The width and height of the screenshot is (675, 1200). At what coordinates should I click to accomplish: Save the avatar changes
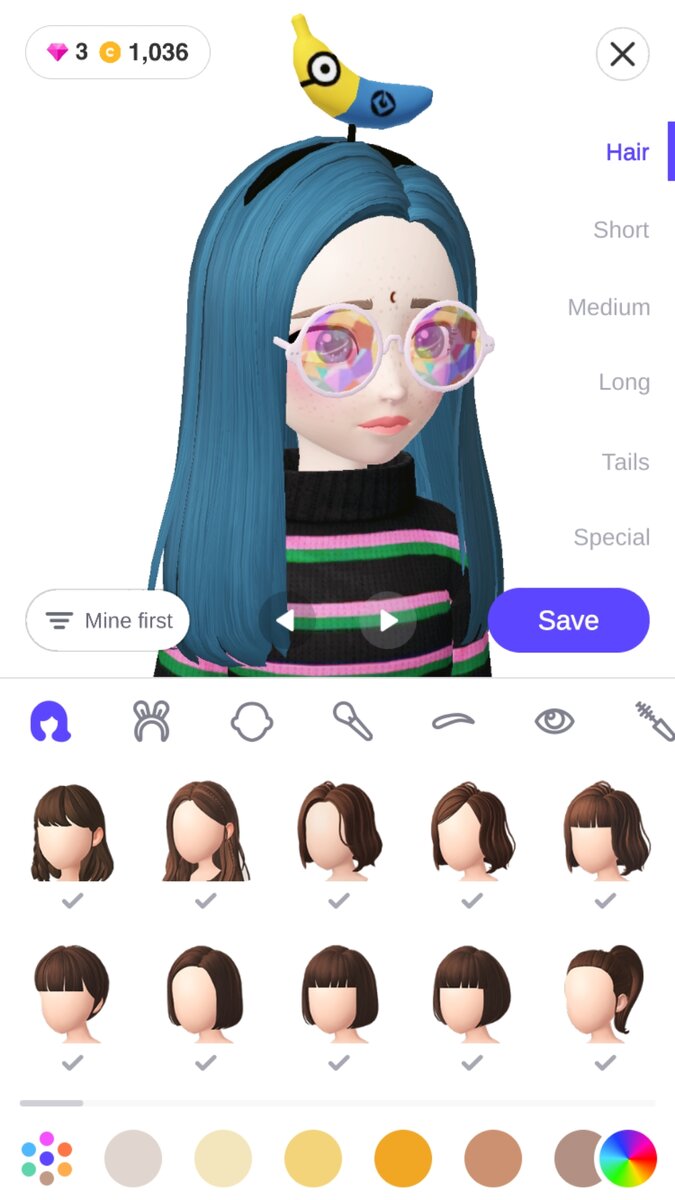tap(568, 620)
